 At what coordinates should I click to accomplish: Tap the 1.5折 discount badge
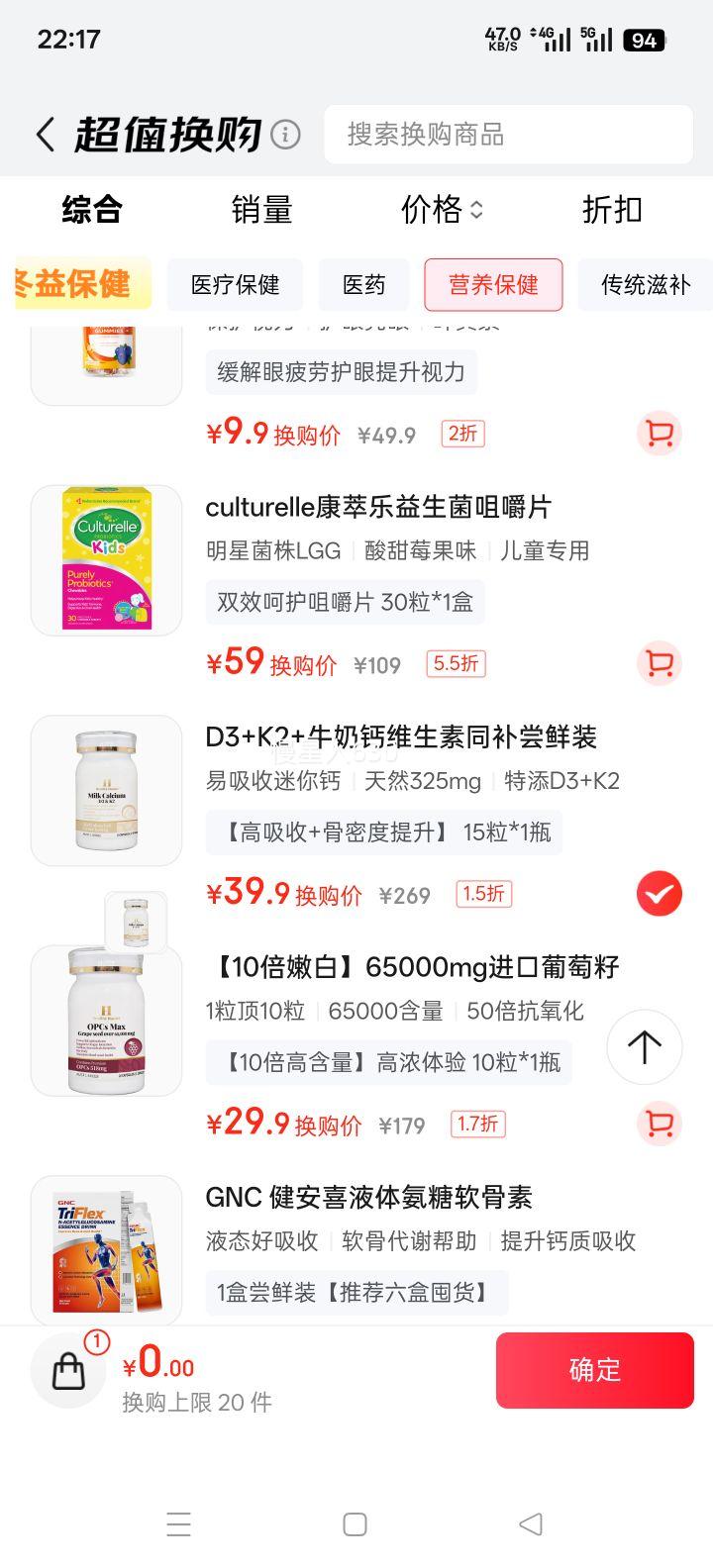pos(483,893)
